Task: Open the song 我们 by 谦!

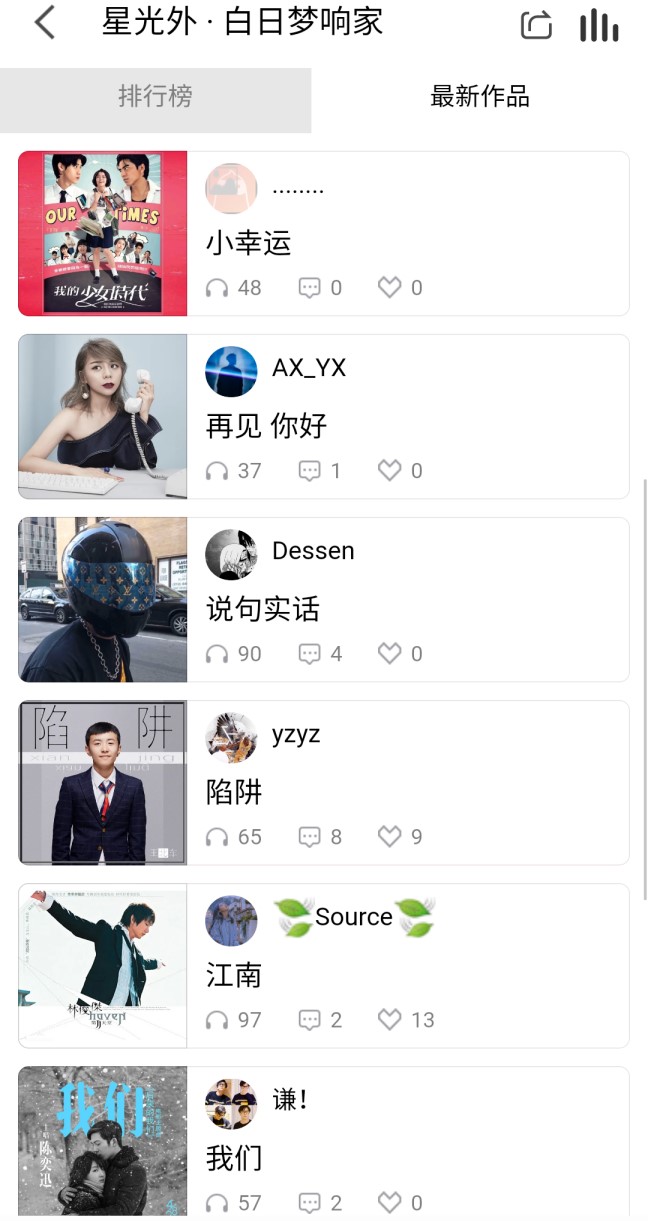Action: (233, 1157)
